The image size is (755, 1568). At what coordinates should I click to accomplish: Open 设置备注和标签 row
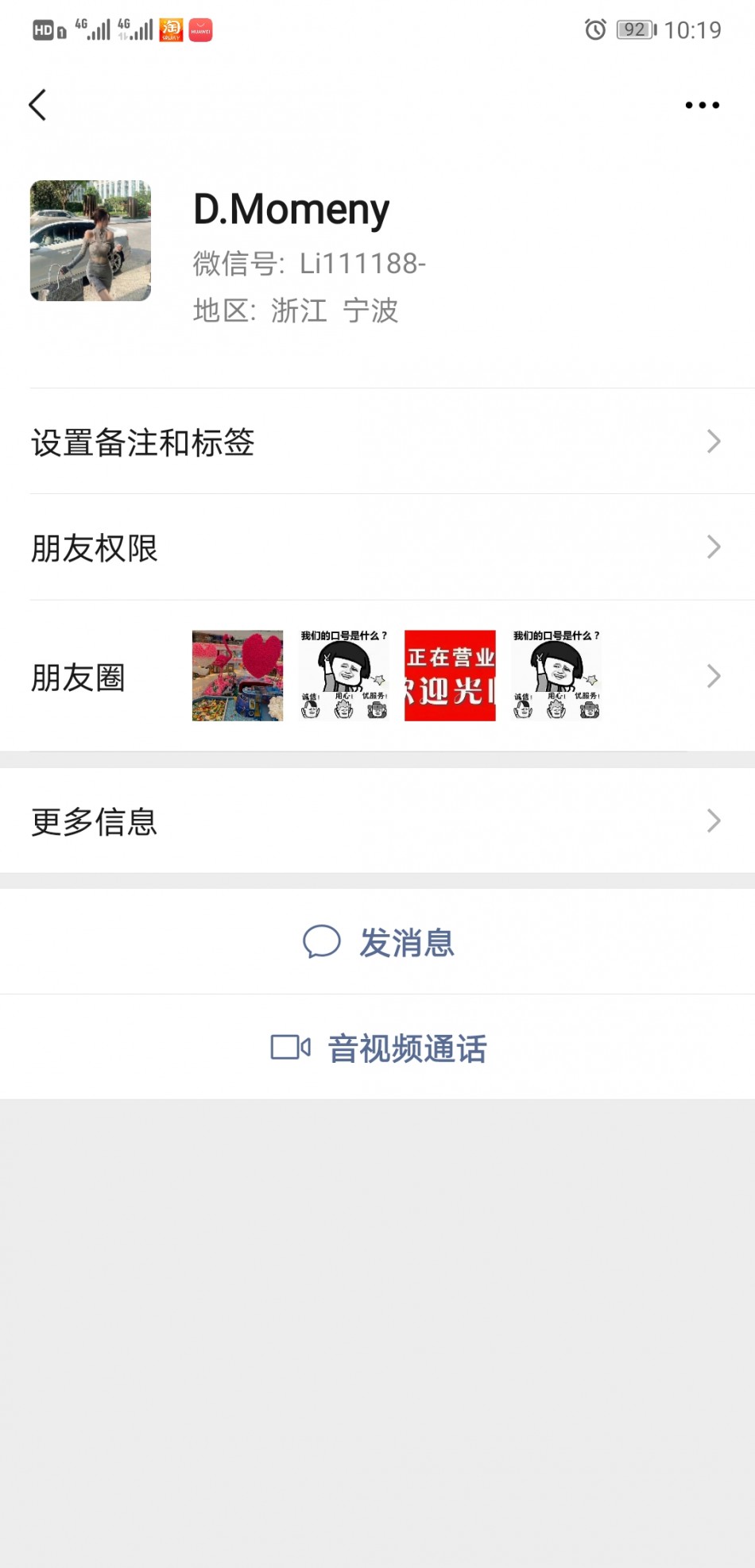[x=377, y=442]
